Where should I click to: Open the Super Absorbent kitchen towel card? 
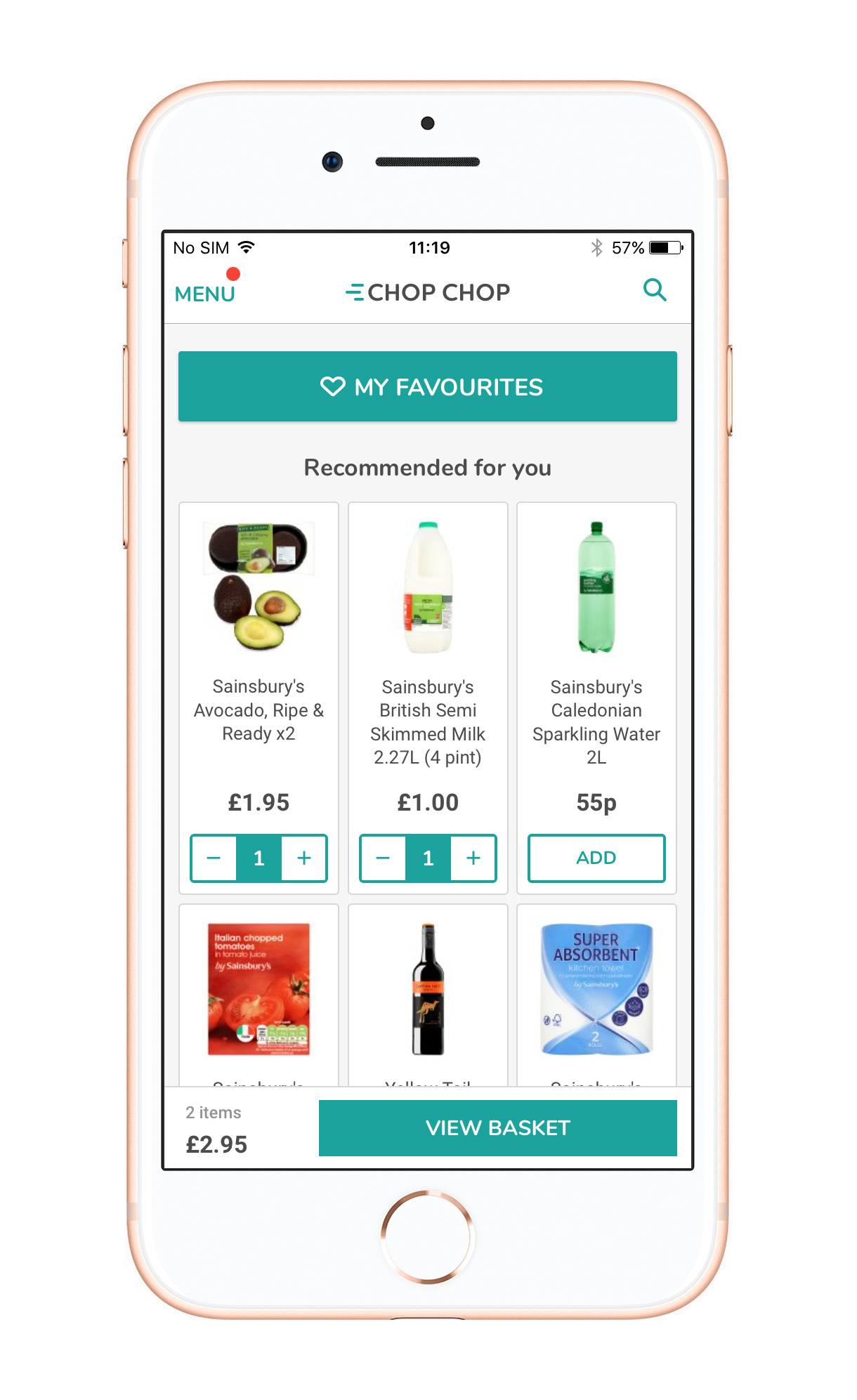596,990
